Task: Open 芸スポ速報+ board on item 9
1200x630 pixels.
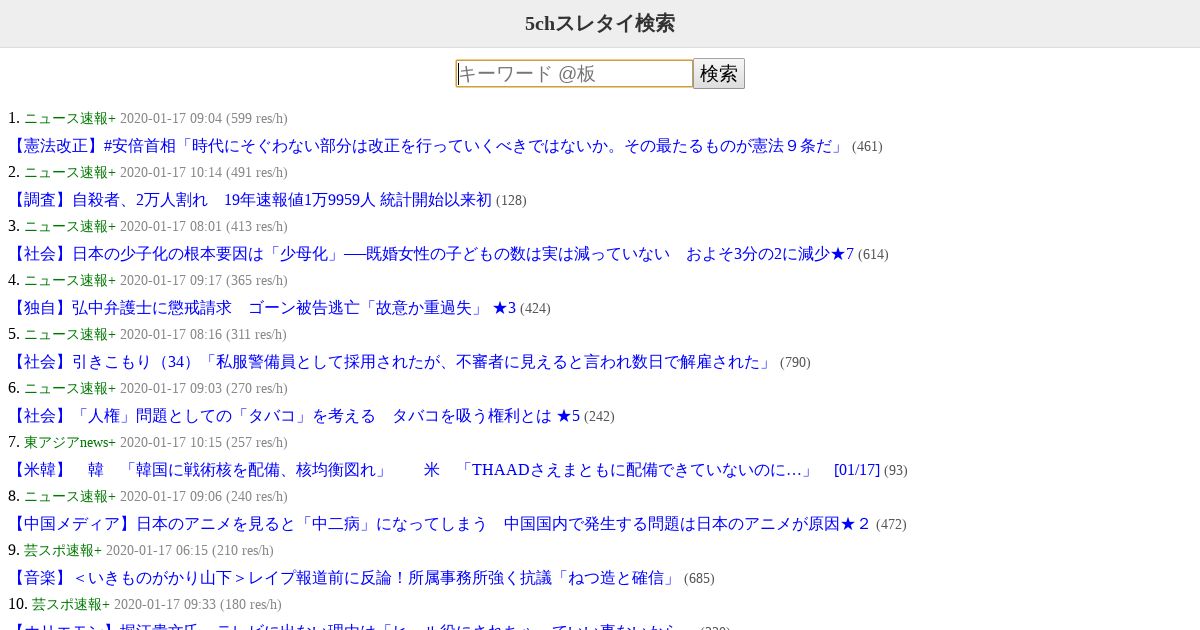Action: (63, 550)
